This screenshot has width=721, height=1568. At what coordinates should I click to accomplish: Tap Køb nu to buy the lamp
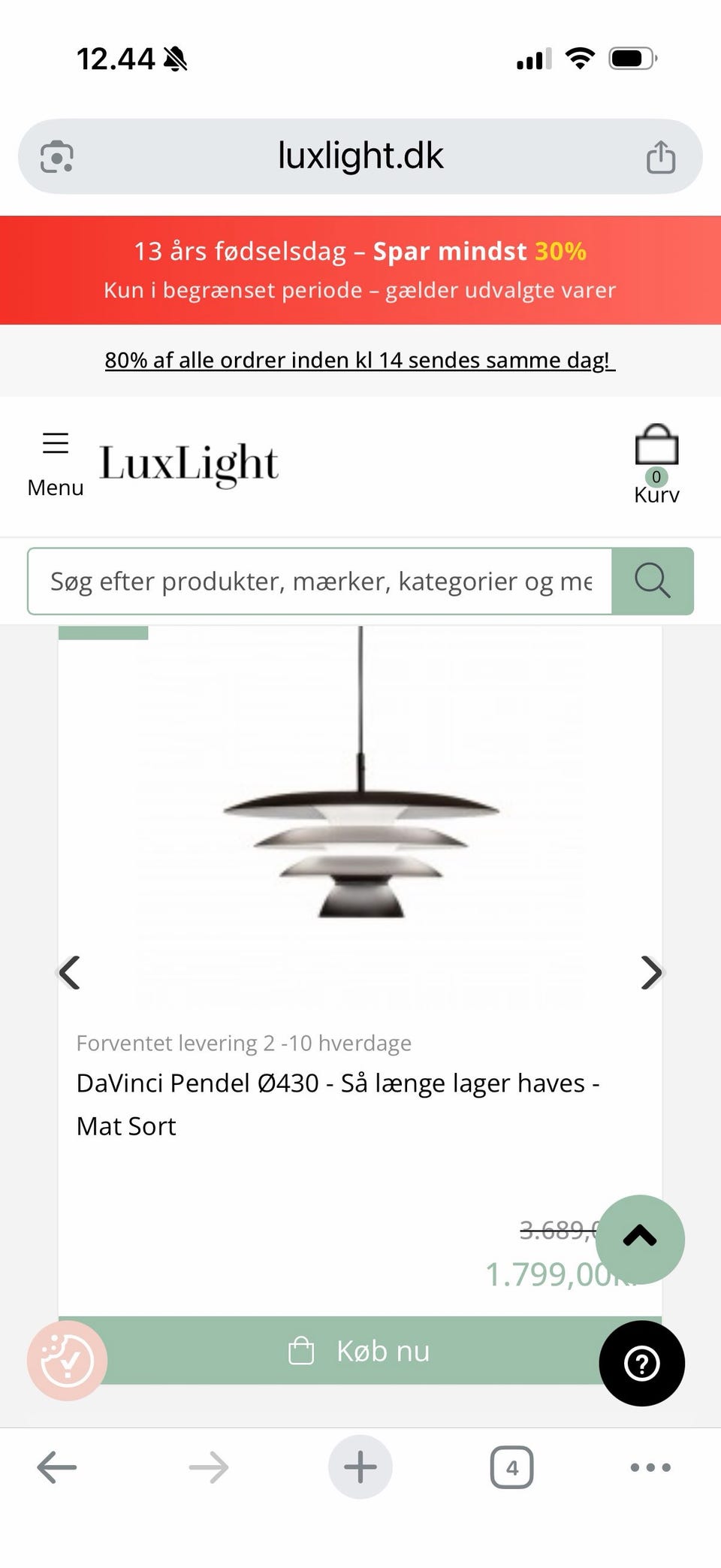pos(360,1350)
